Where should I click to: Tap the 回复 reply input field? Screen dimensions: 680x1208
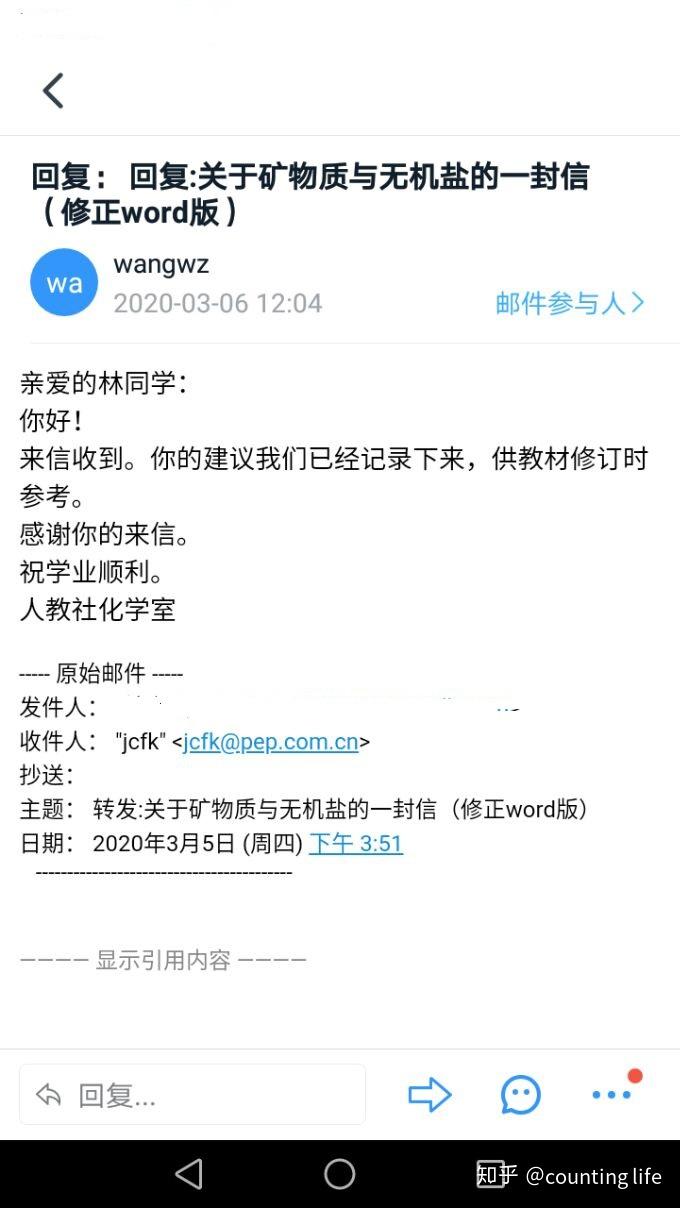pyautogui.click(x=192, y=1095)
